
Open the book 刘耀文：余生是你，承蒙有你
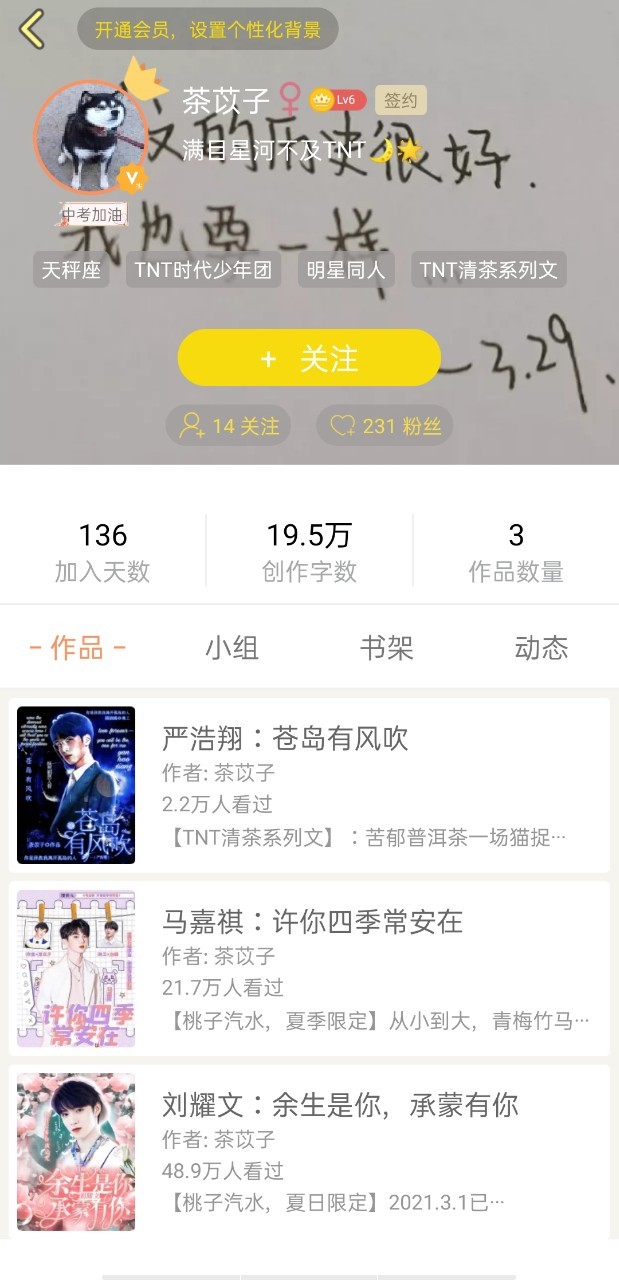click(x=310, y=1152)
